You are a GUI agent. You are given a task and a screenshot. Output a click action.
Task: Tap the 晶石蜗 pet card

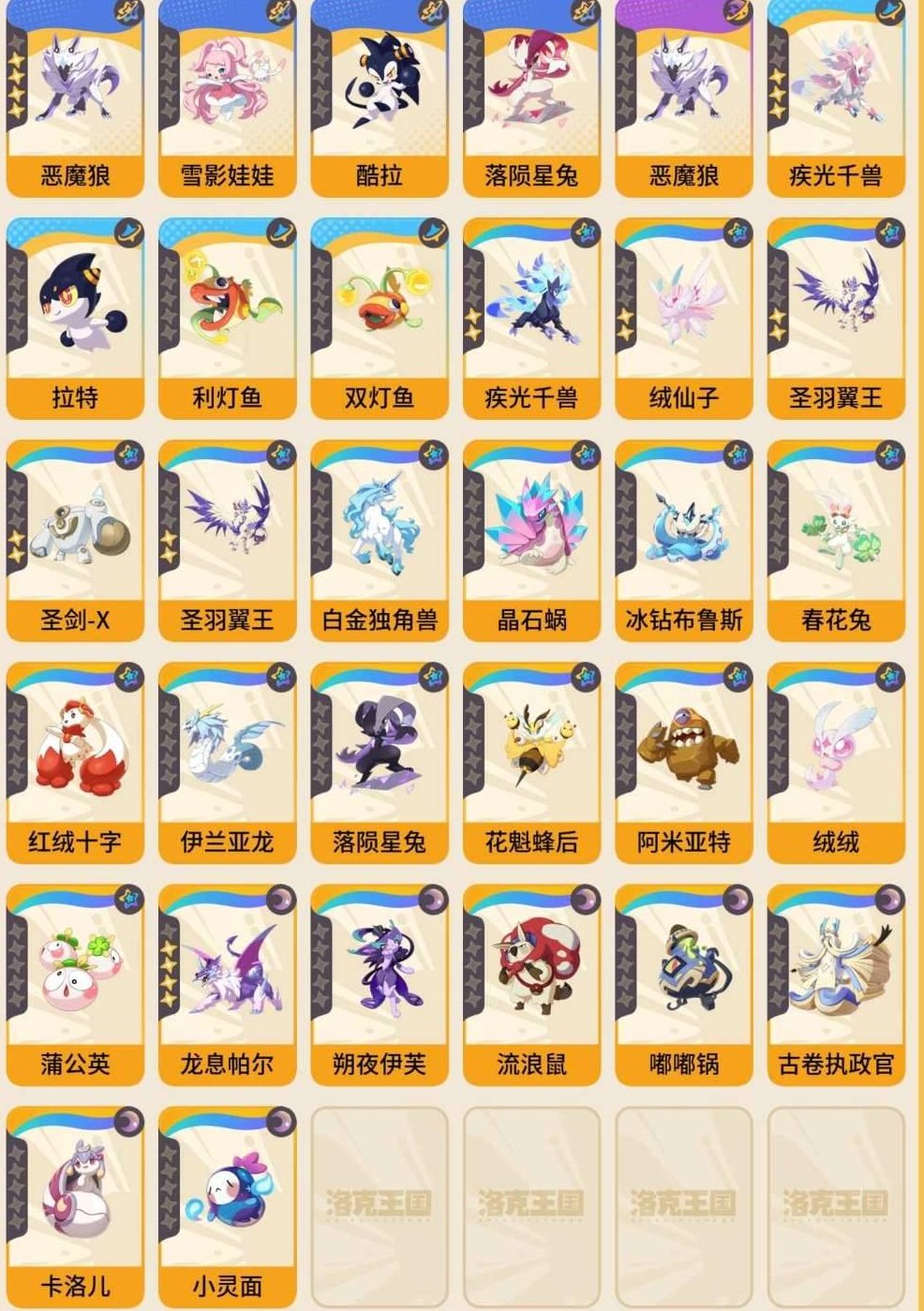[531, 541]
